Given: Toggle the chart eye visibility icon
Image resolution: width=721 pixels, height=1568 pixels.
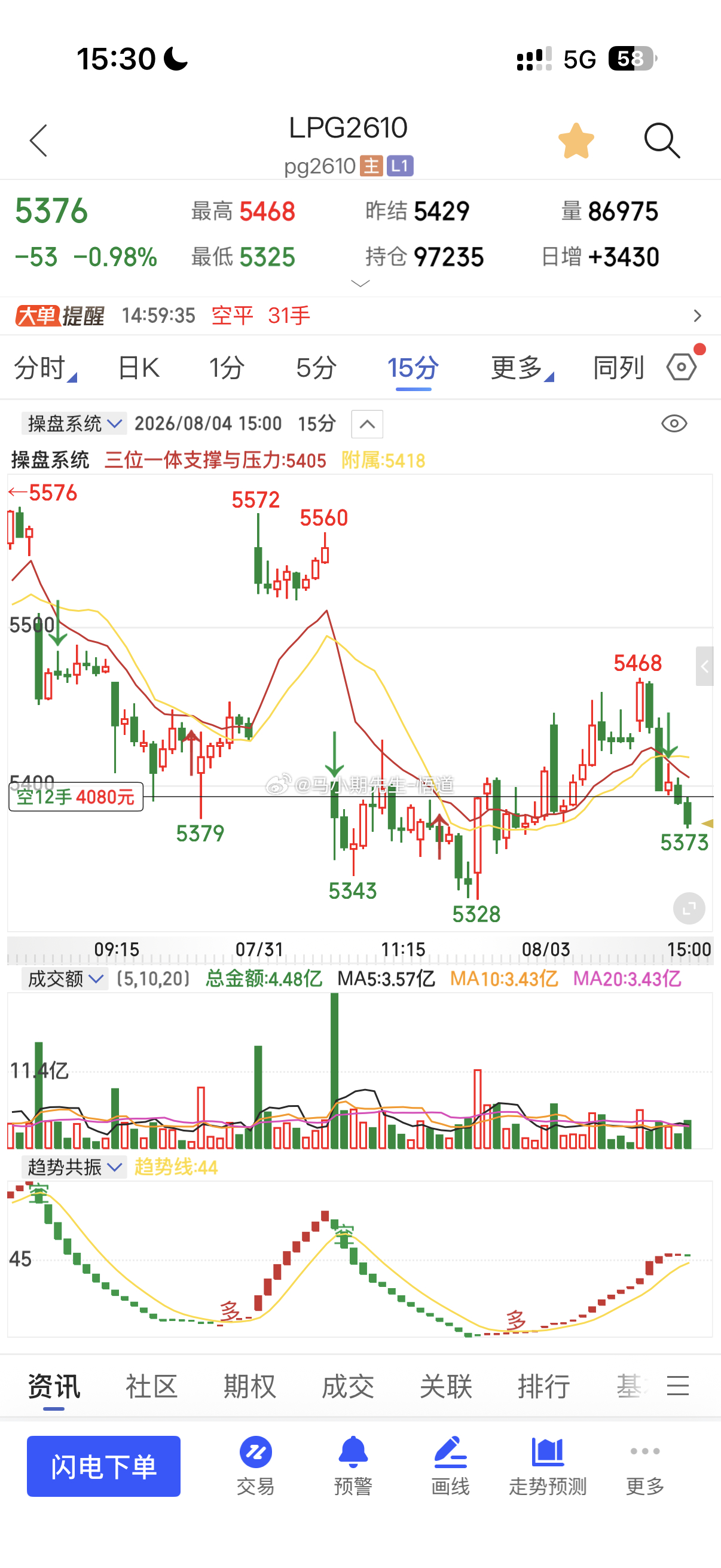Looking at the screenshot, I should tap(674, 423).
